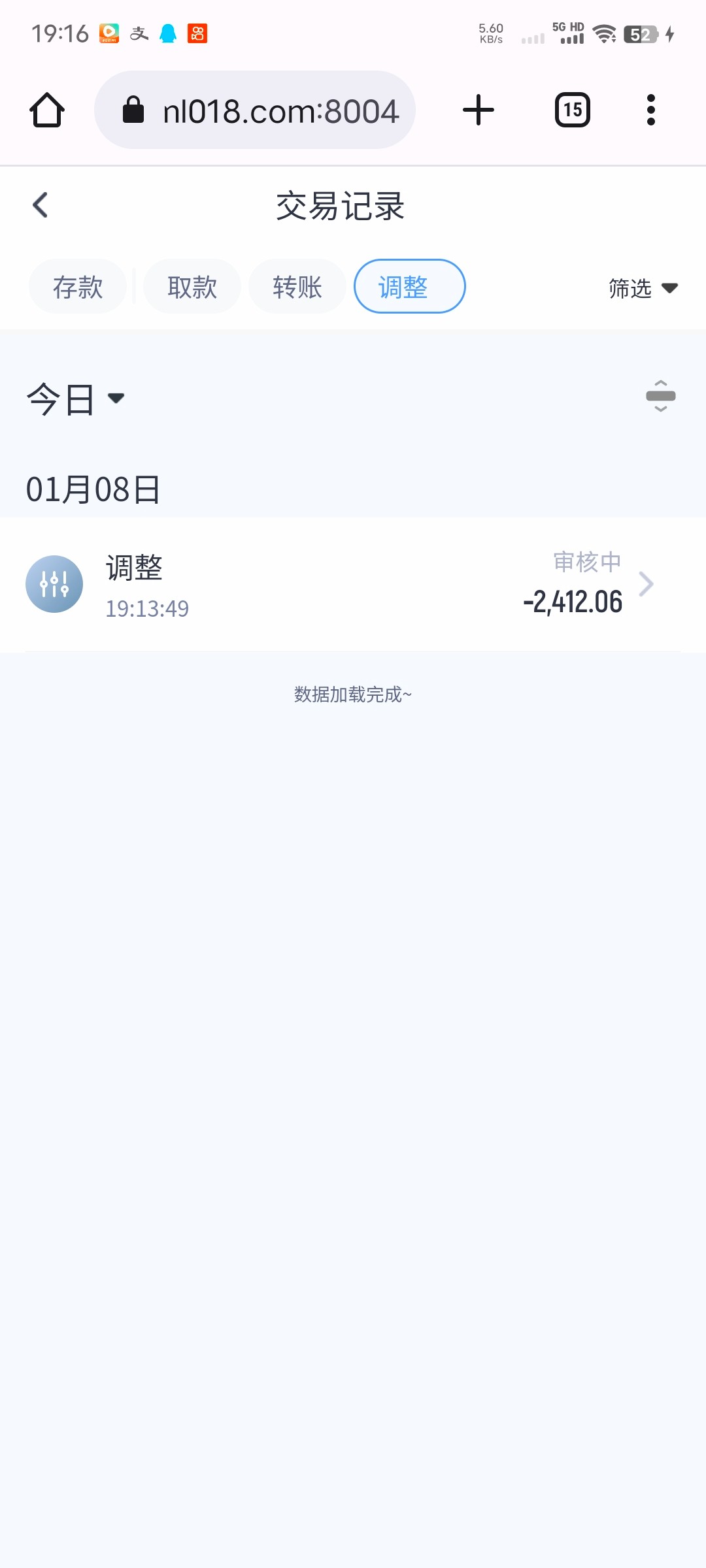Switch to the 存款 tab
Image resolution: width=706 pixels, height=1568 pixels.
click(78, 287)
